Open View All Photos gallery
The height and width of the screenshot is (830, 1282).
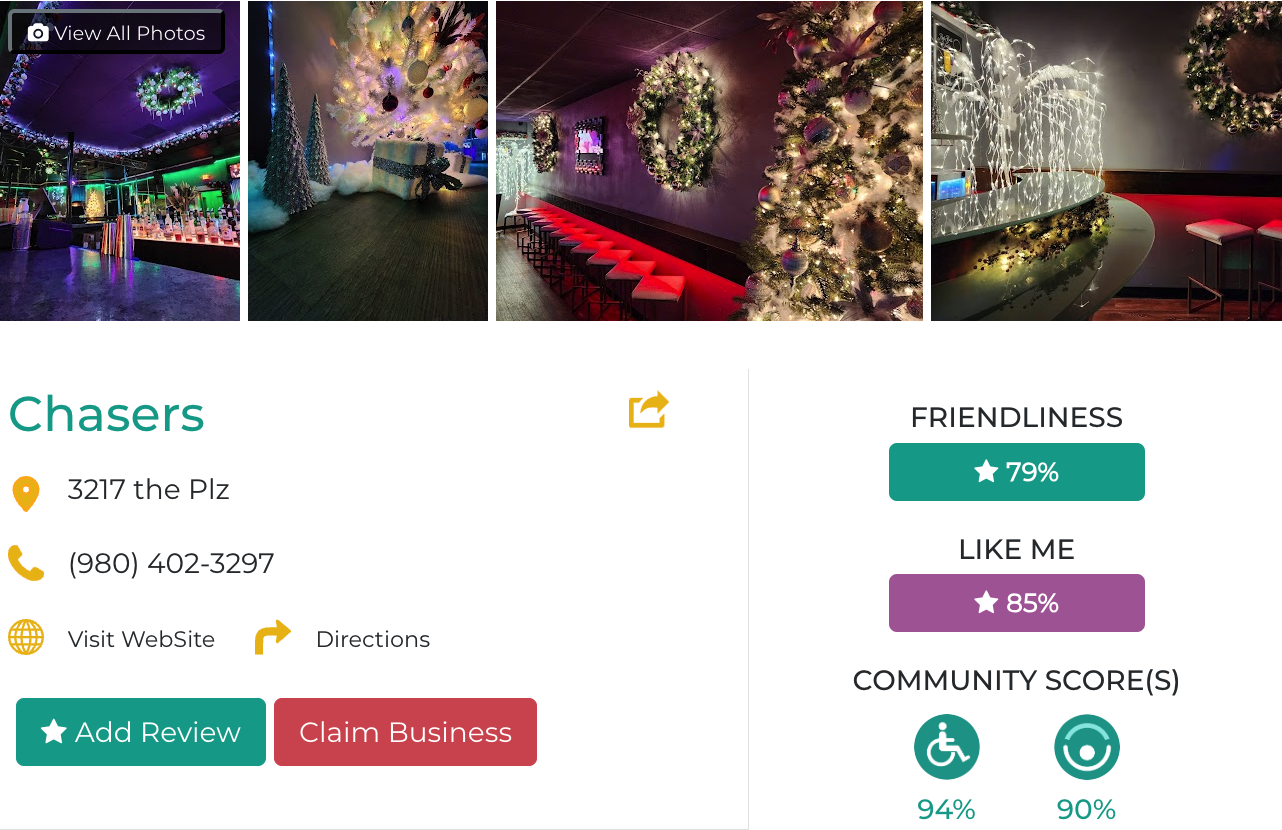(116, 33)
